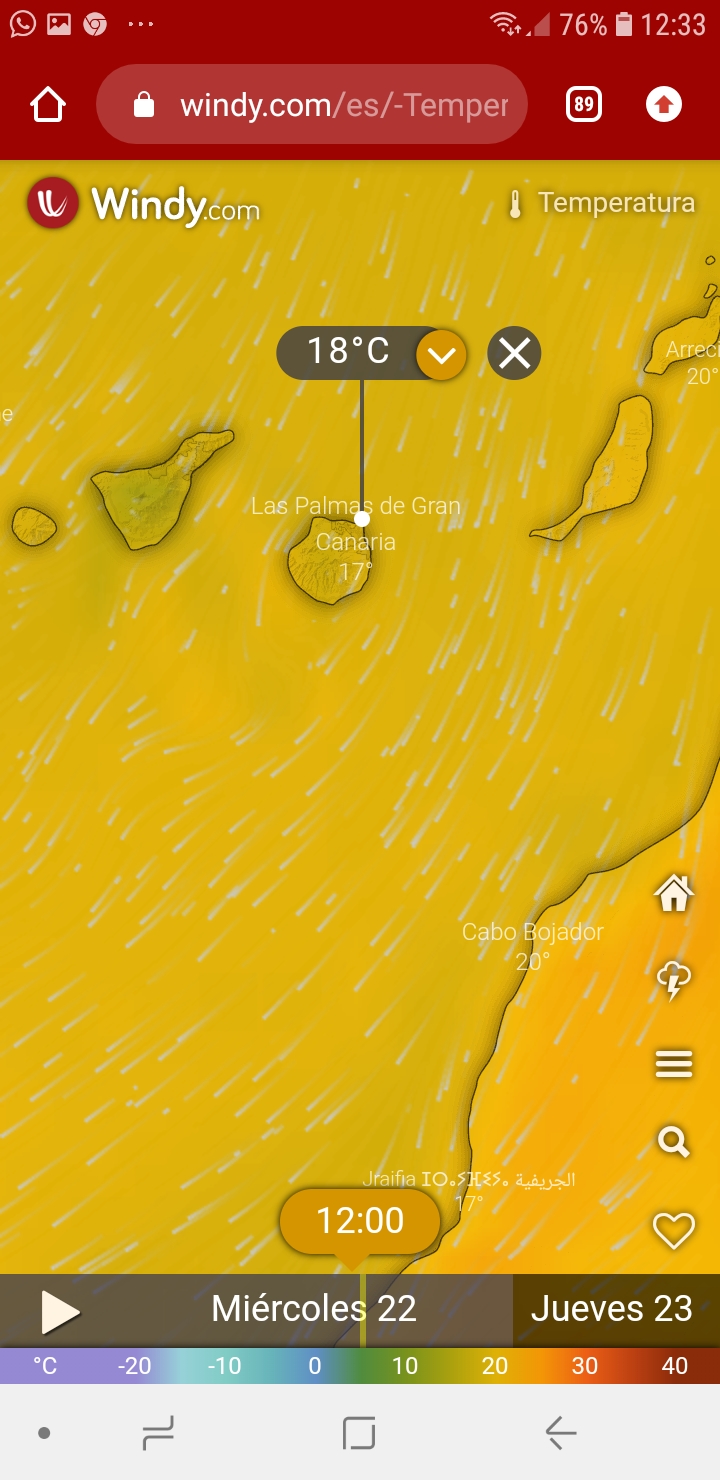This screenshot has width=720, height=1480.
Task: Open the browser home page
Action: tap(48, 104)
